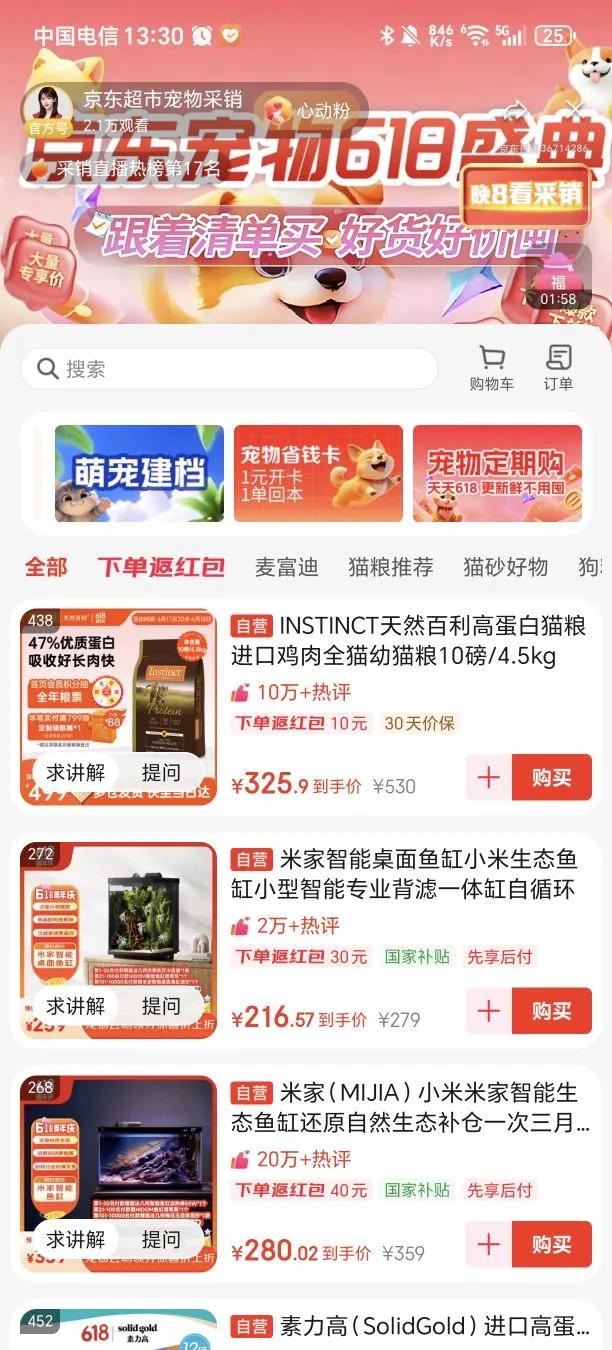
Task: Open the 宠物定期购 banner
Action: [497, 473]
